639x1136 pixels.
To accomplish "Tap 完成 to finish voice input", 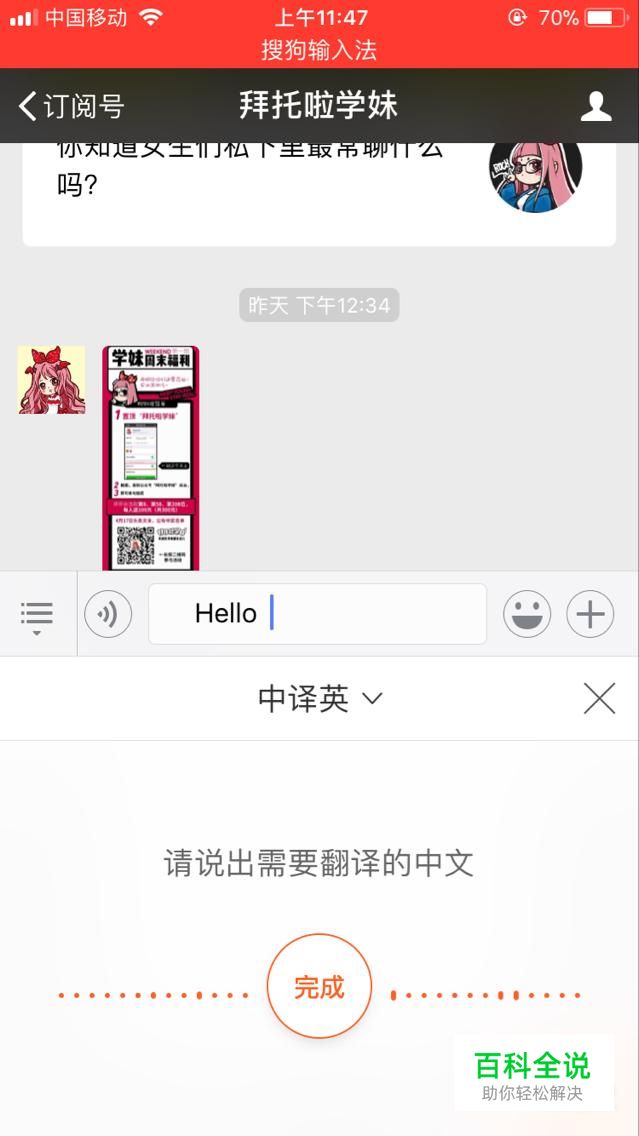I will [x=319, y=987].
